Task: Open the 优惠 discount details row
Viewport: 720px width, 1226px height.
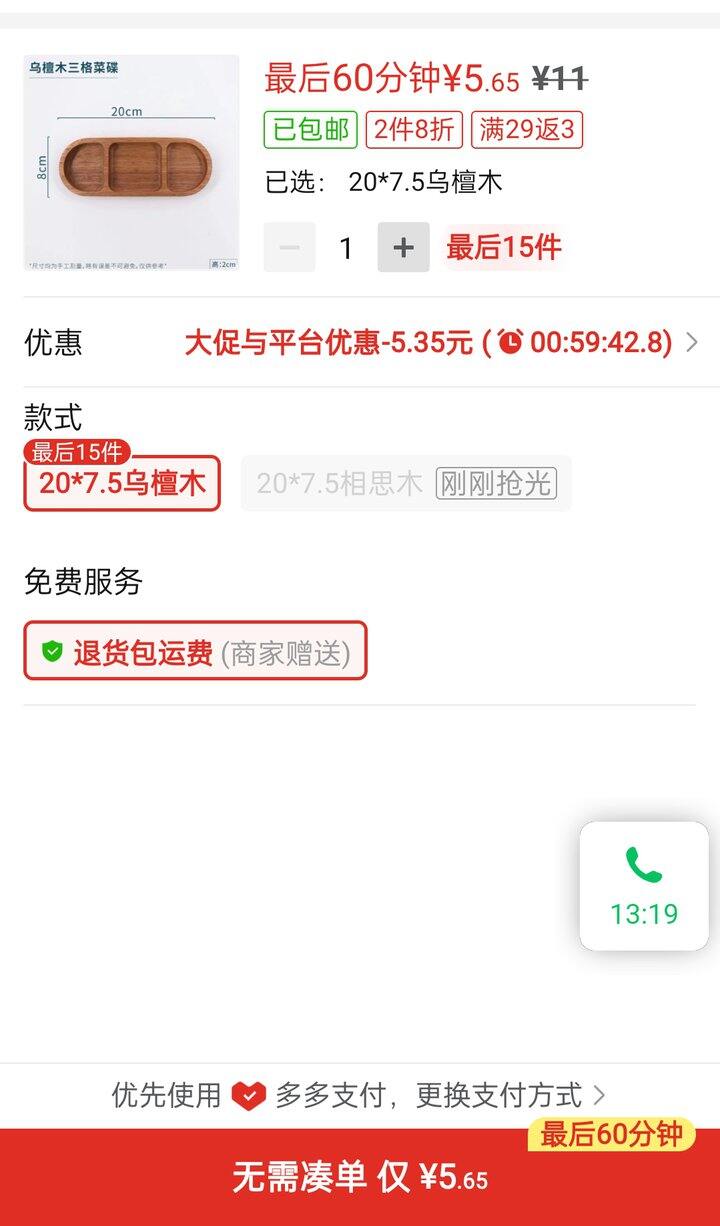Action: click(360, 343)
